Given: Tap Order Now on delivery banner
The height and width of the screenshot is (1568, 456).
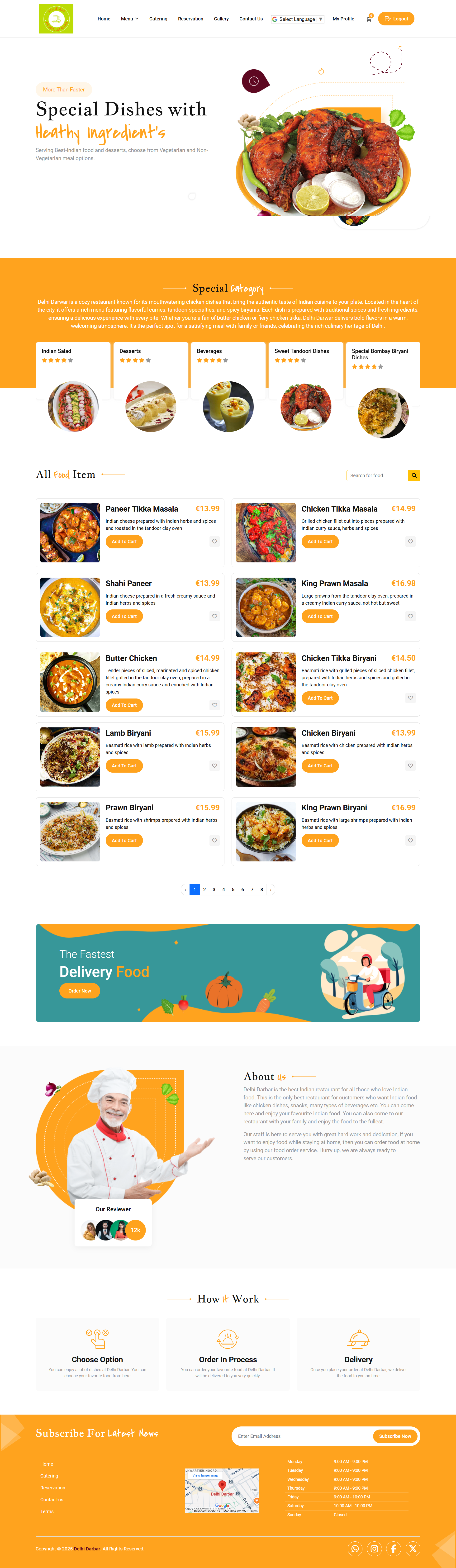Looking at the screenshot, I should click(x=80, y=990).
